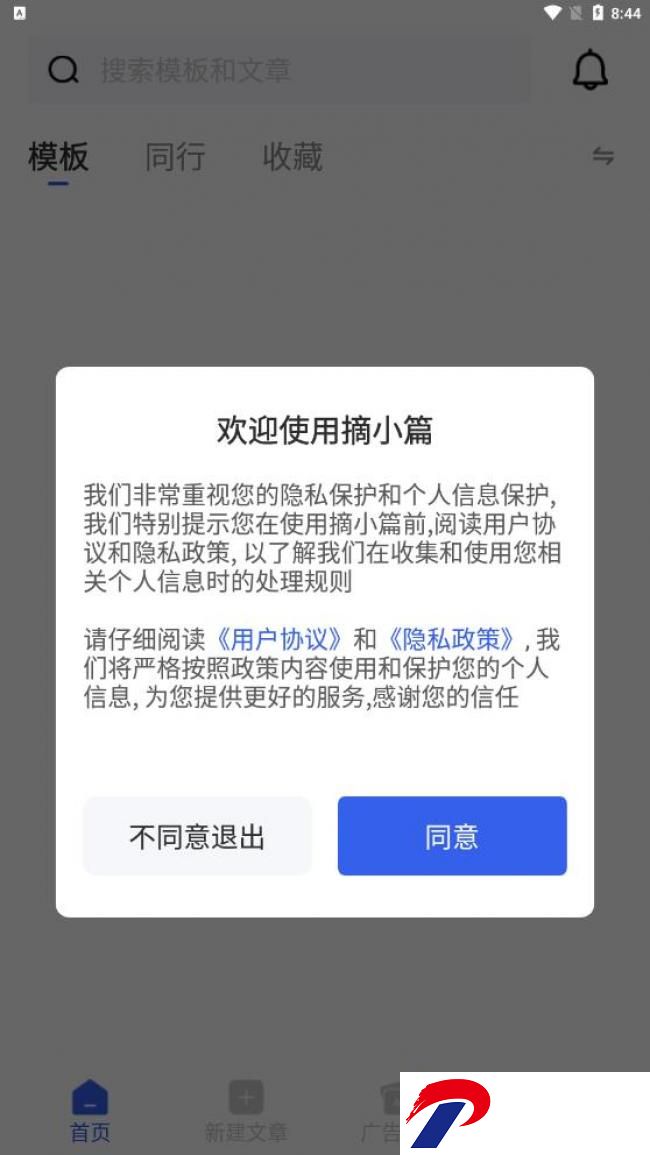650x1155 pixels.
Task: Read the 《隐私政策》 link
Action: 453,639
